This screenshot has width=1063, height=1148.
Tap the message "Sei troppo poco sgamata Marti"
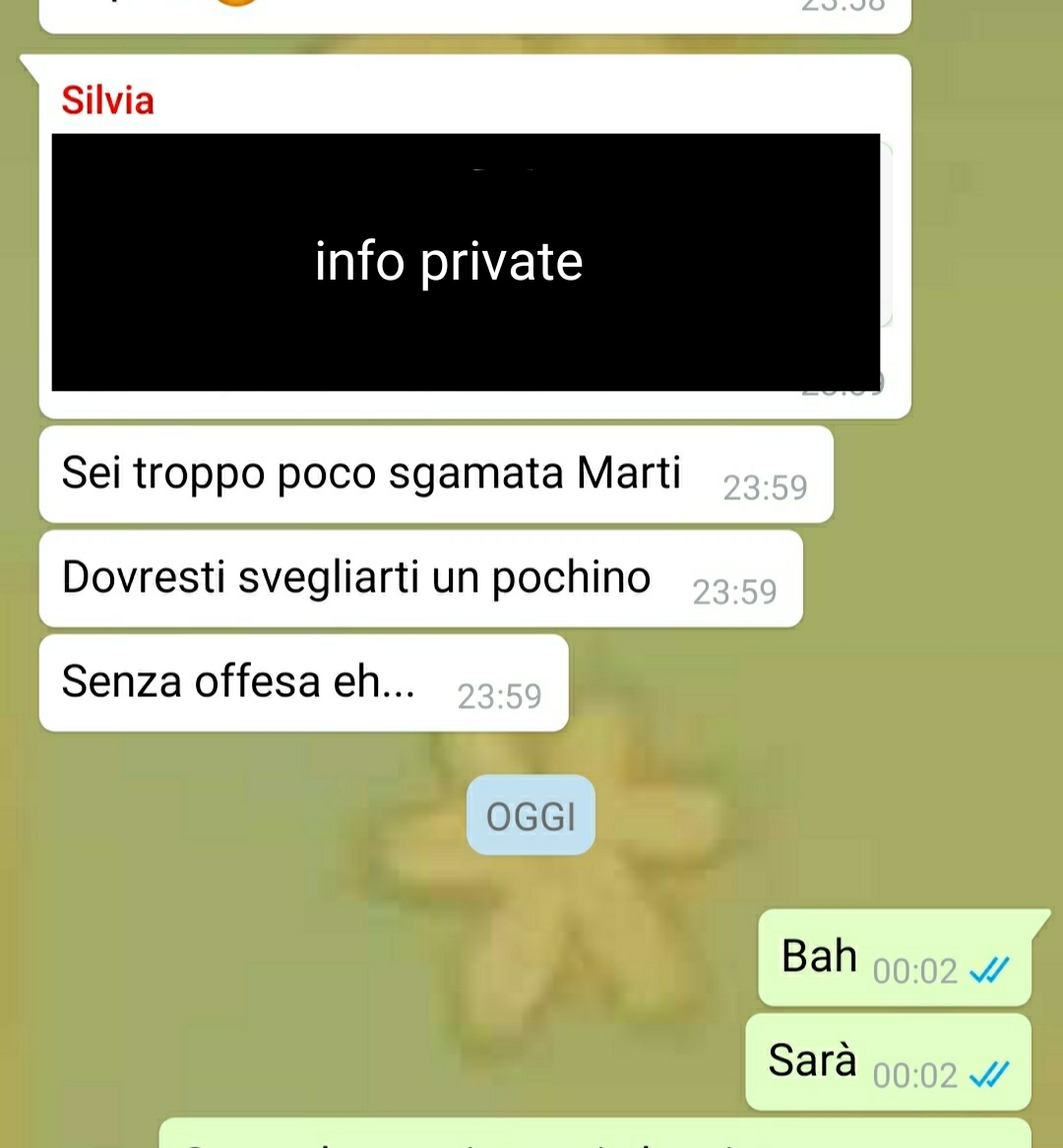coord(372,474)
